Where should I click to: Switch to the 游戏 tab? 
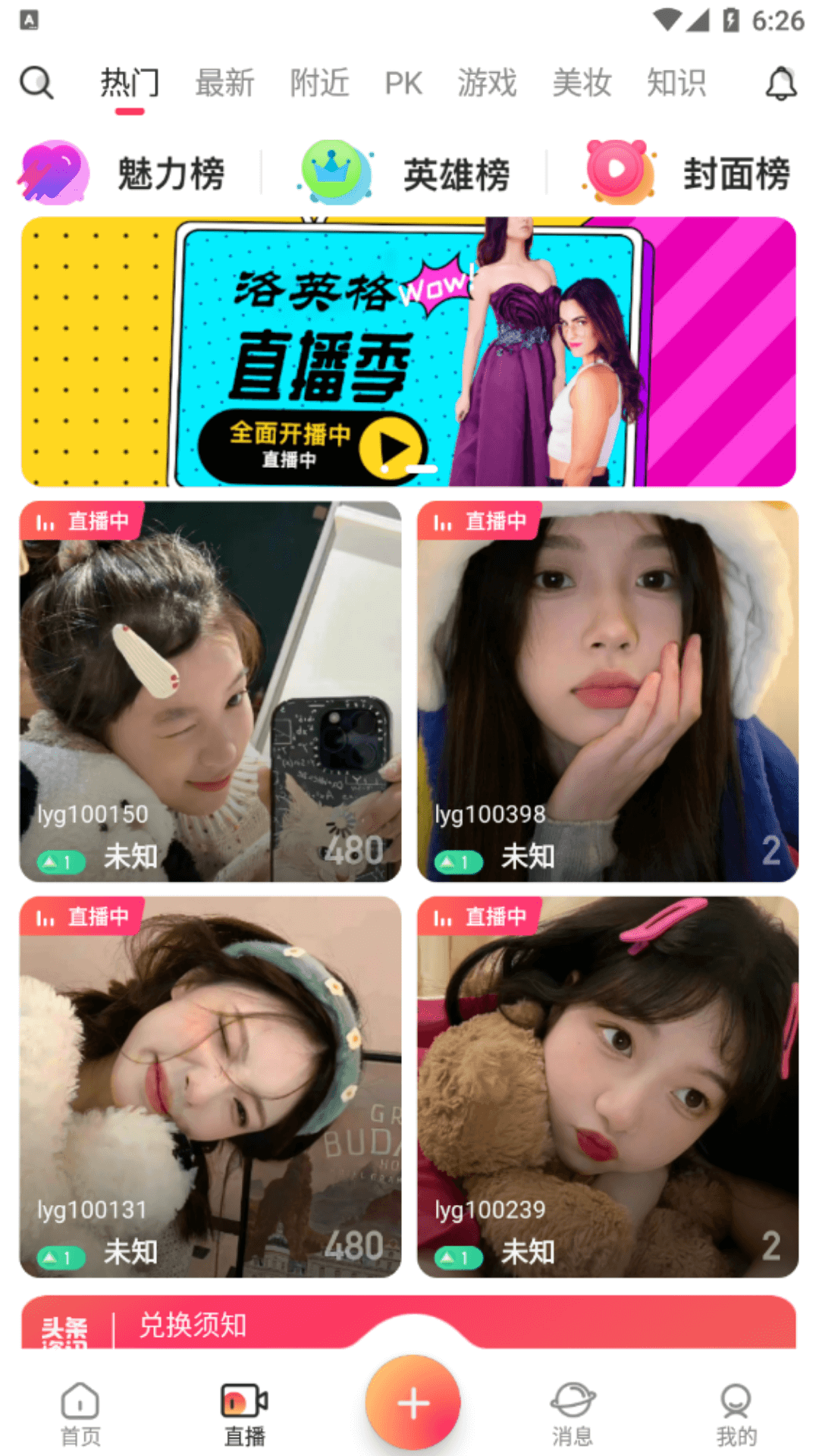point(487,83)
